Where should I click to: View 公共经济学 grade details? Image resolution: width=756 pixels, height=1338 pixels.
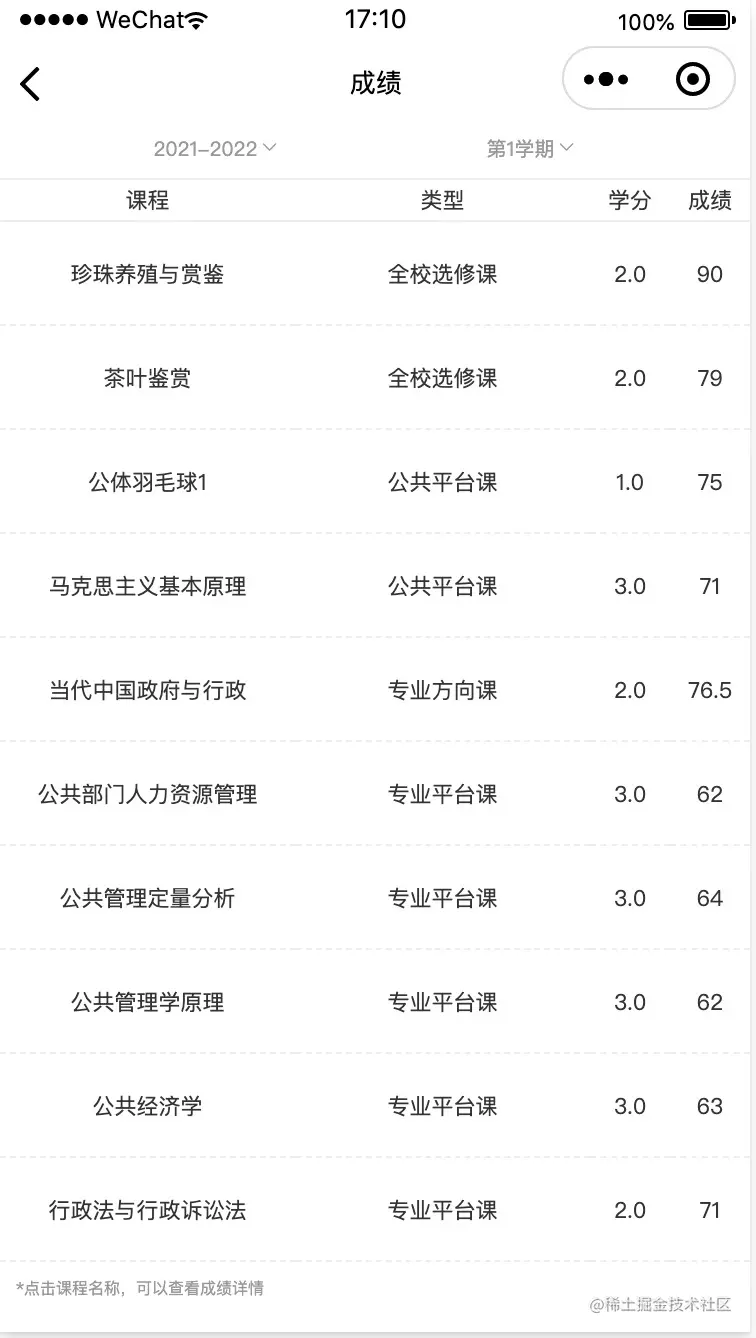pyautogui.click(x=147, y=1107)
